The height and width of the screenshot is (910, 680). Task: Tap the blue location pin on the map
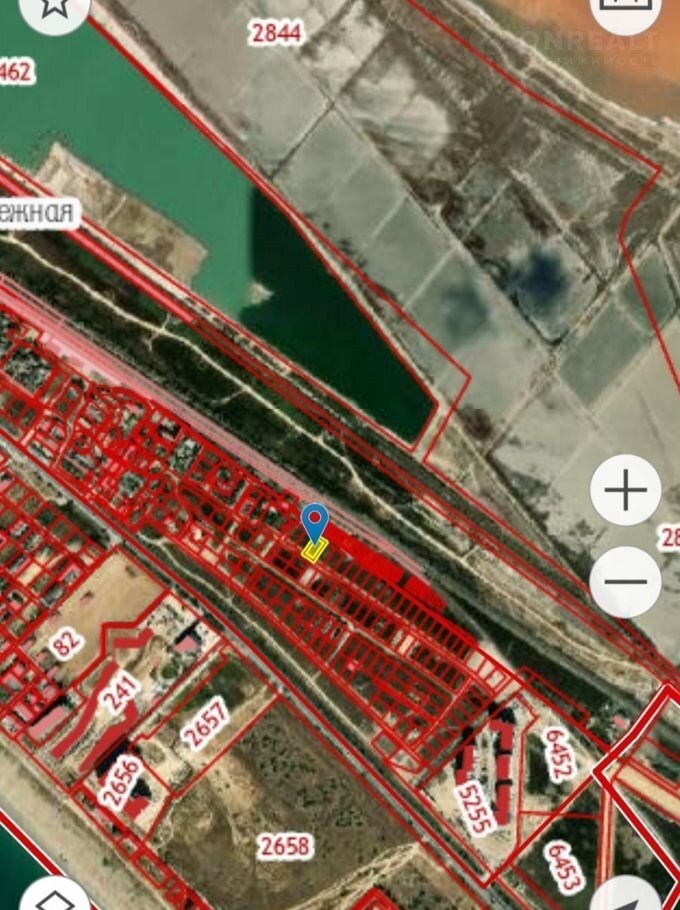[315, 523]
